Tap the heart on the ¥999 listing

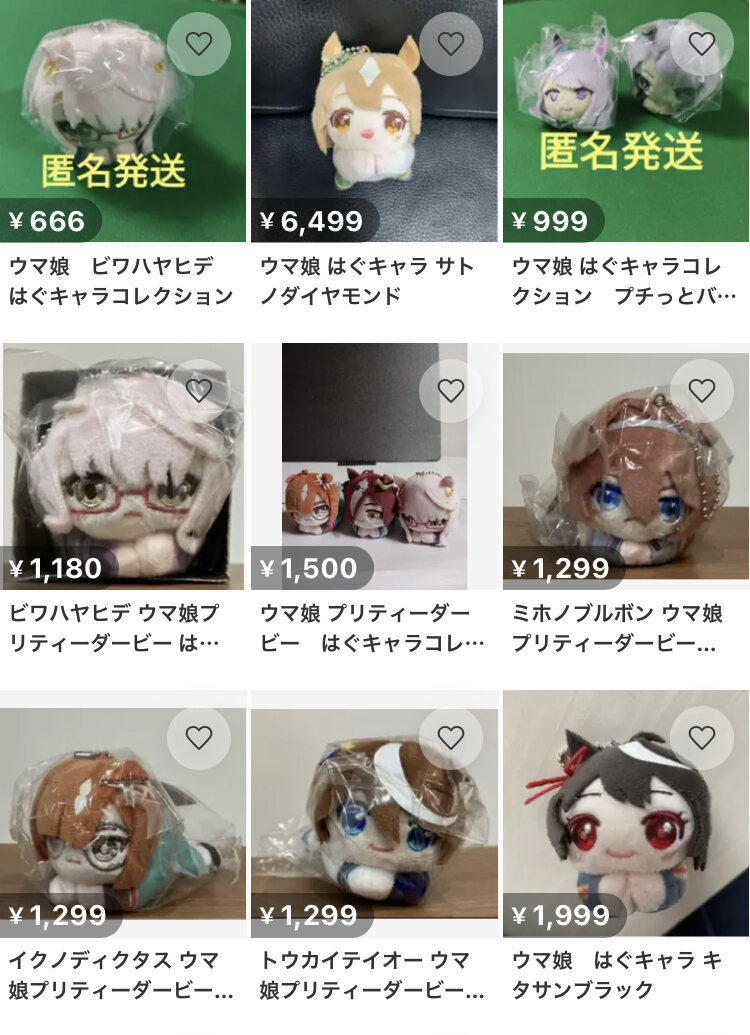coord(702,43)
